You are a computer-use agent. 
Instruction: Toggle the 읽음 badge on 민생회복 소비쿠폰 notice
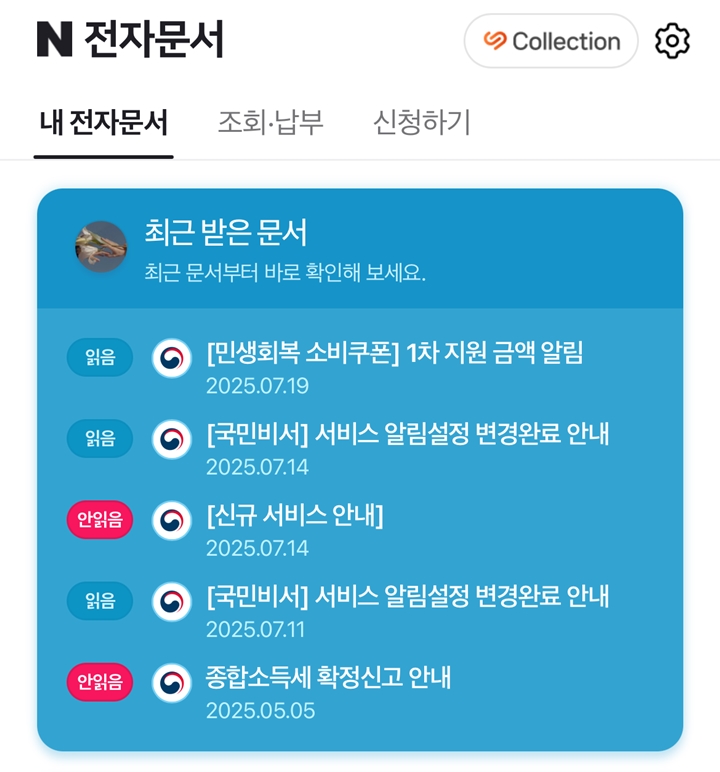point(99,356)
